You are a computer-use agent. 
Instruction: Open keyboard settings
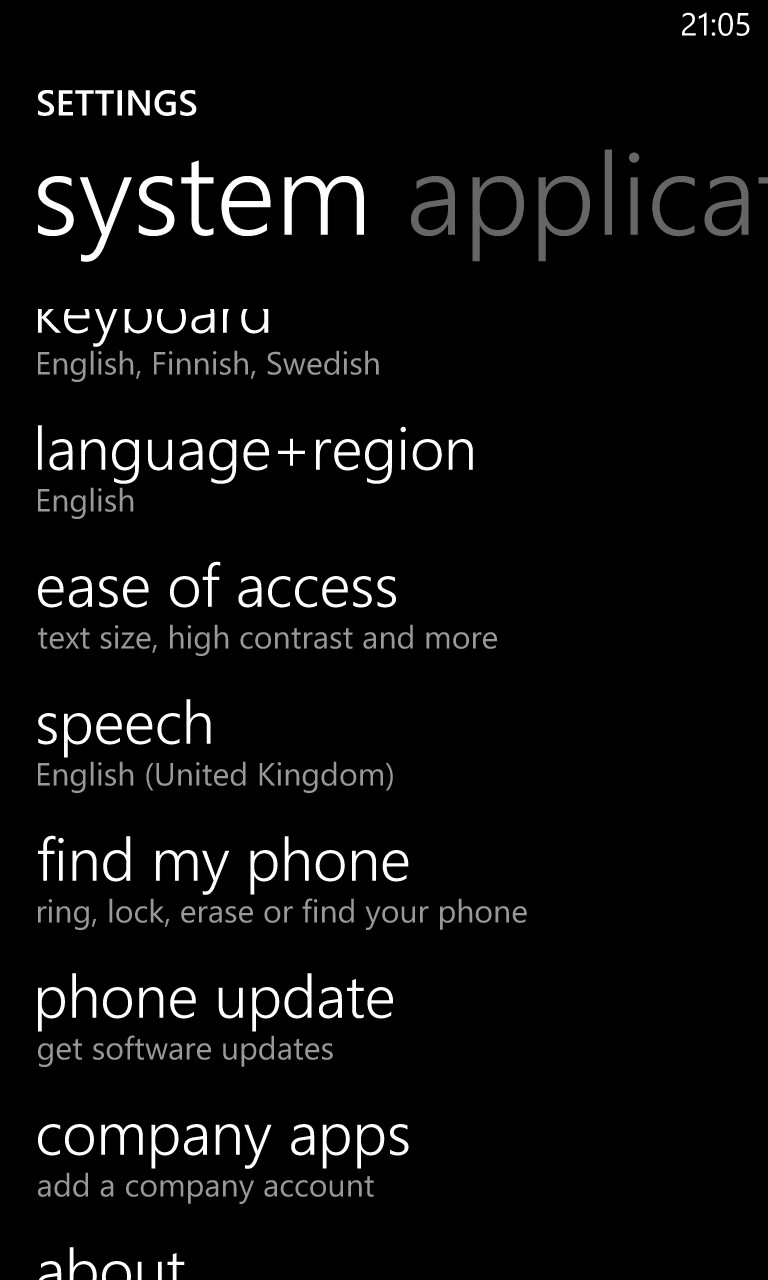coord(384,343)
